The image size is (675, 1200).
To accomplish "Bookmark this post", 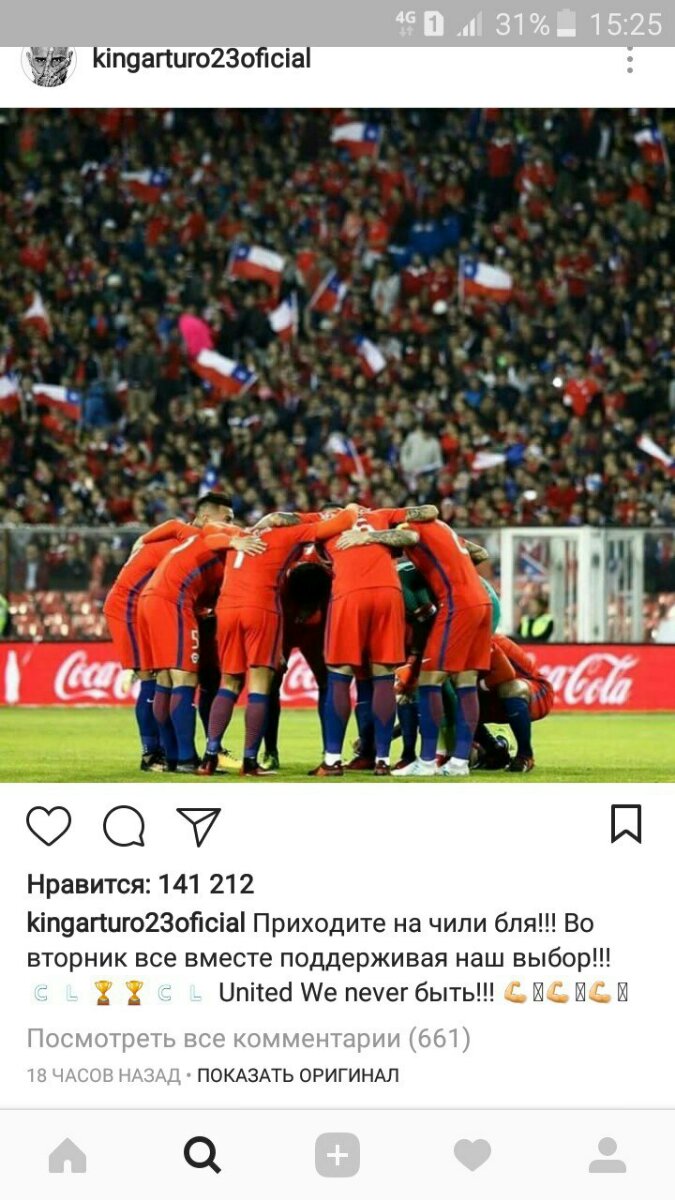I will pyautogui.click(x=626, y=824).
